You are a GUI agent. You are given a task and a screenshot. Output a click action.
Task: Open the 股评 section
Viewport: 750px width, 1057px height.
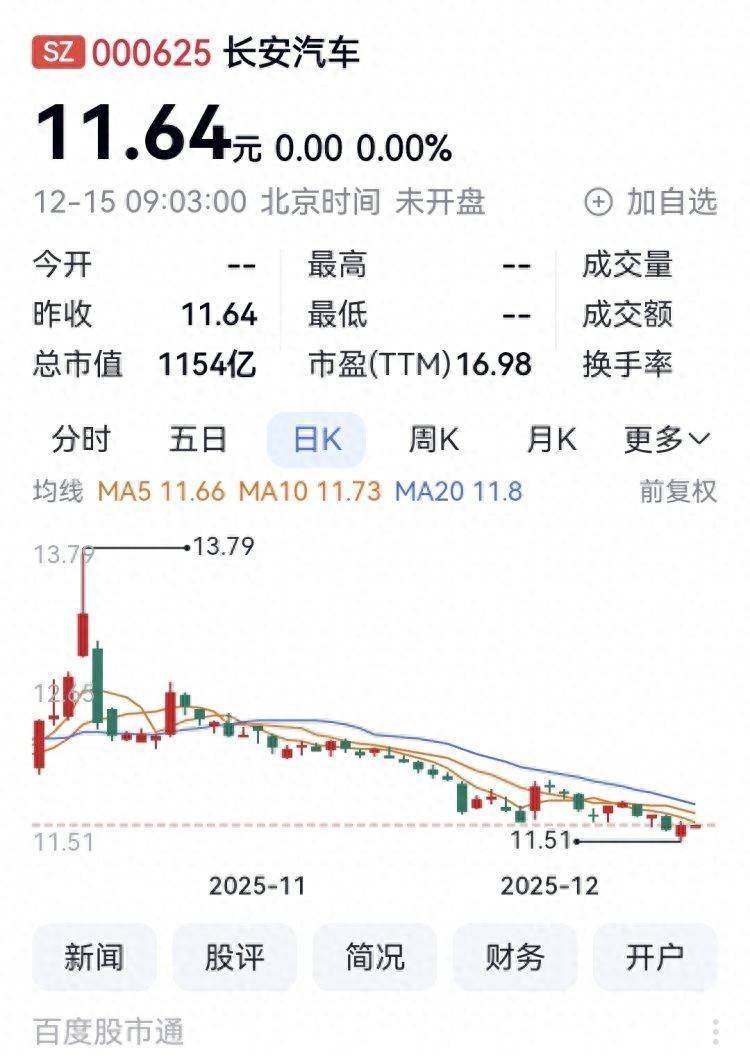[x=234, y=957]
